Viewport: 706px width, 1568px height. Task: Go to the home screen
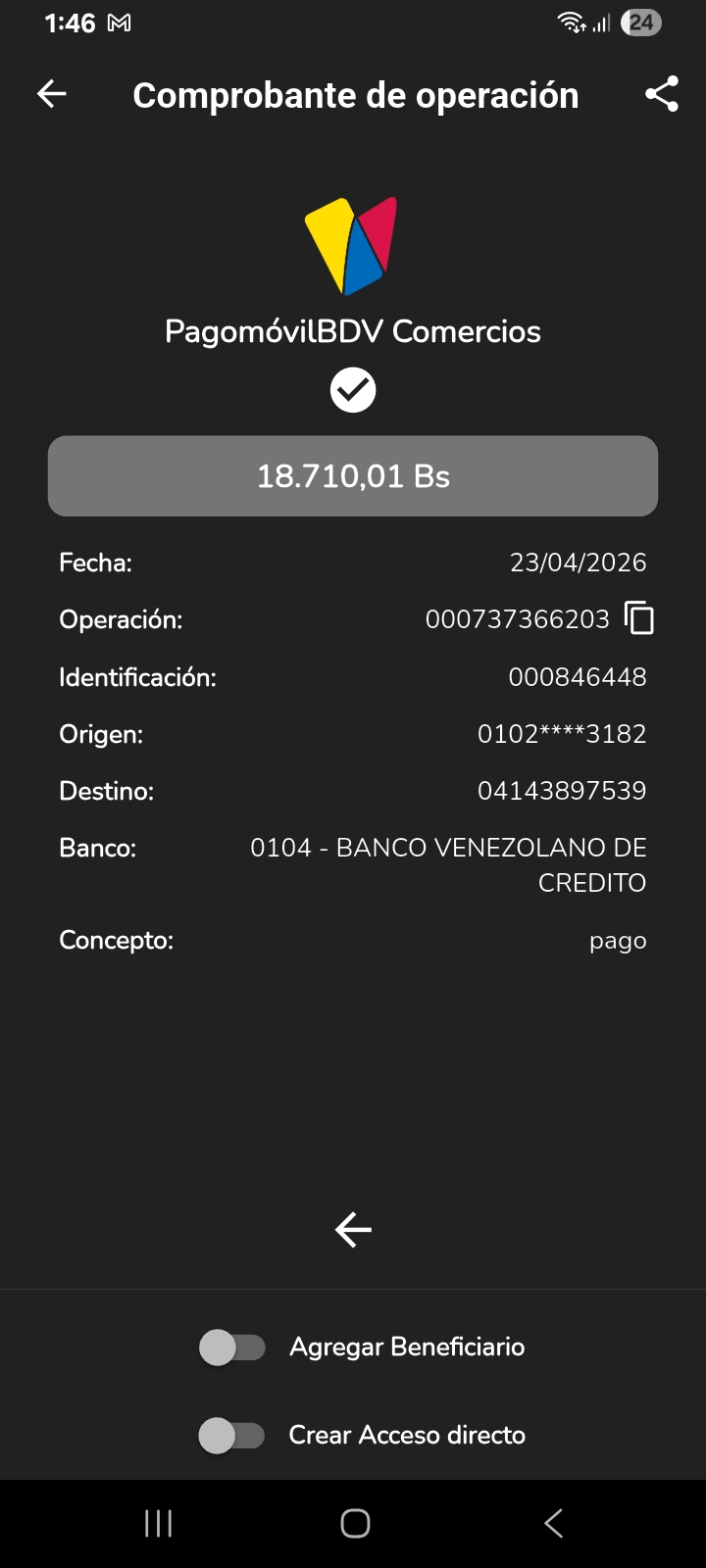355,1523
